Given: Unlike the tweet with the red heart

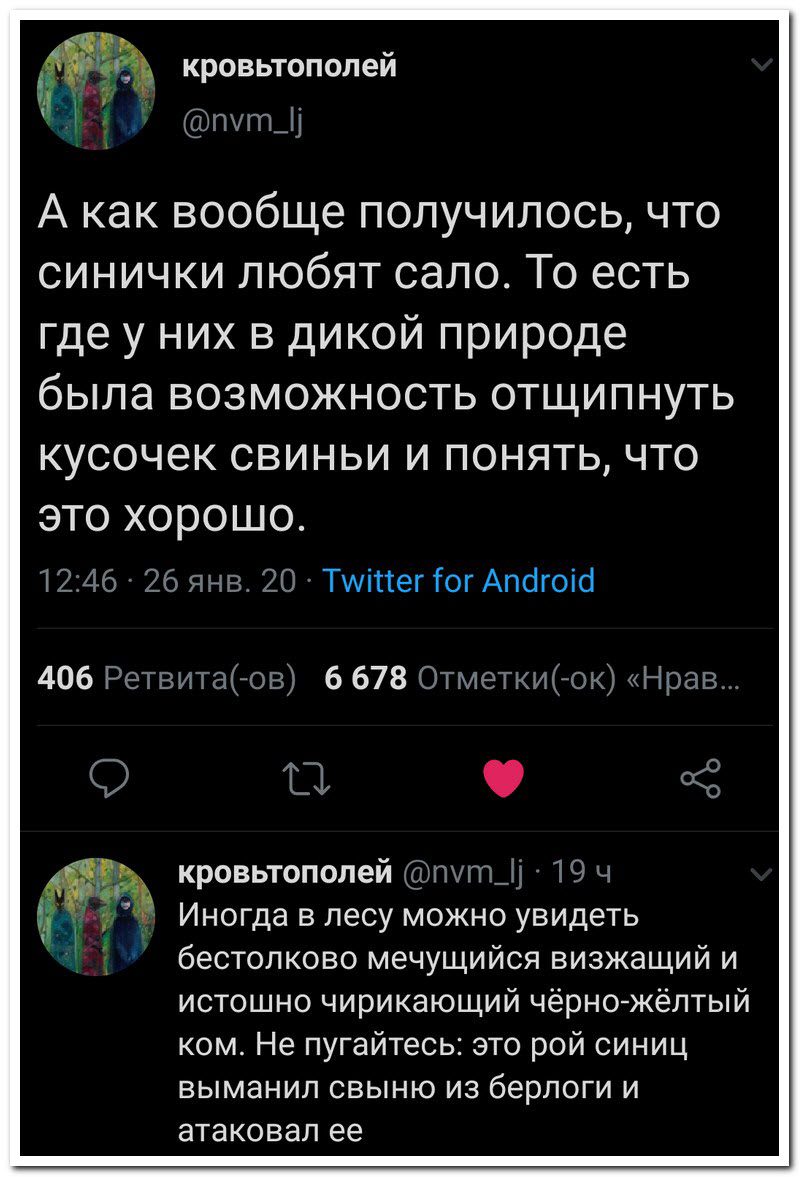Looking at the screenshot, I should tap(503, 777).
